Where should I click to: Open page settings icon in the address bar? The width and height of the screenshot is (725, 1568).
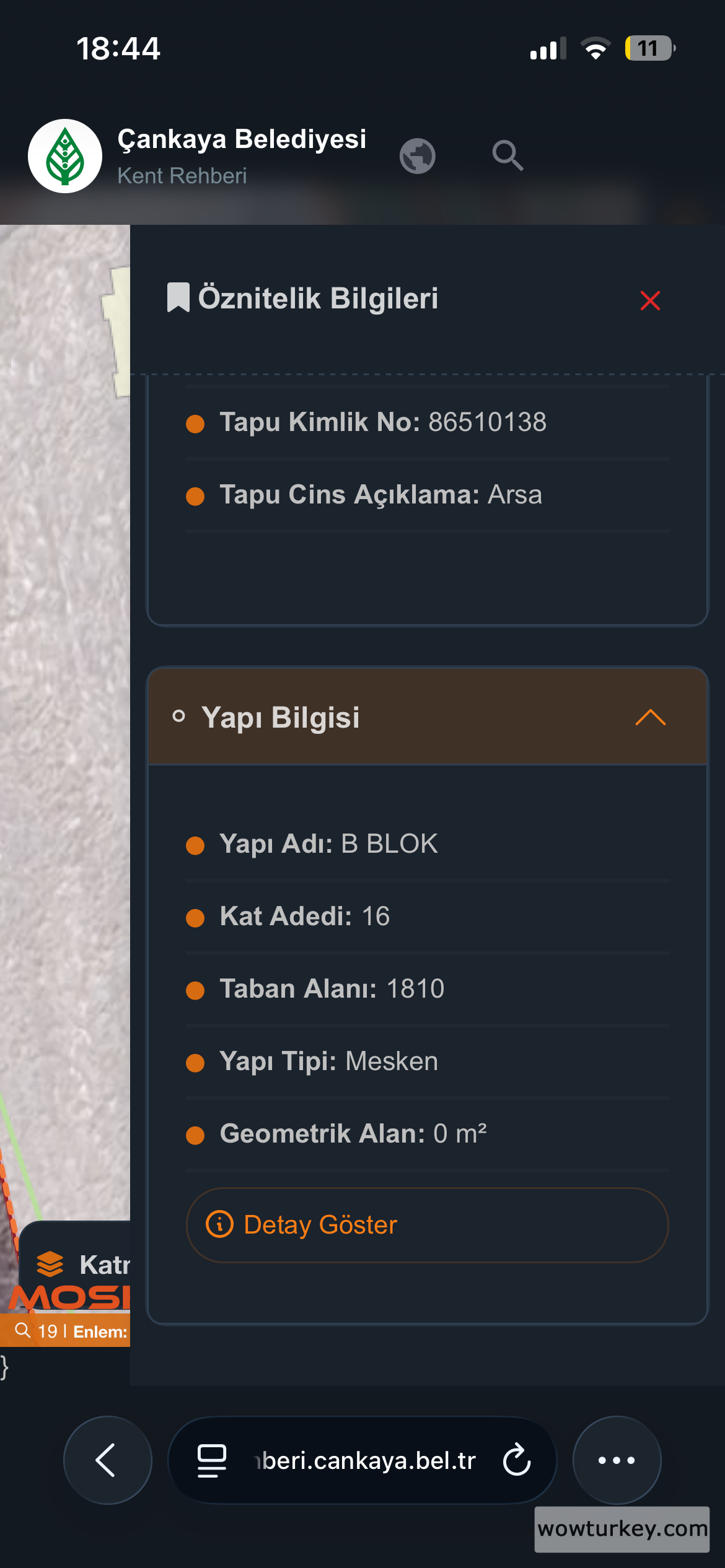click(211, 1460)
